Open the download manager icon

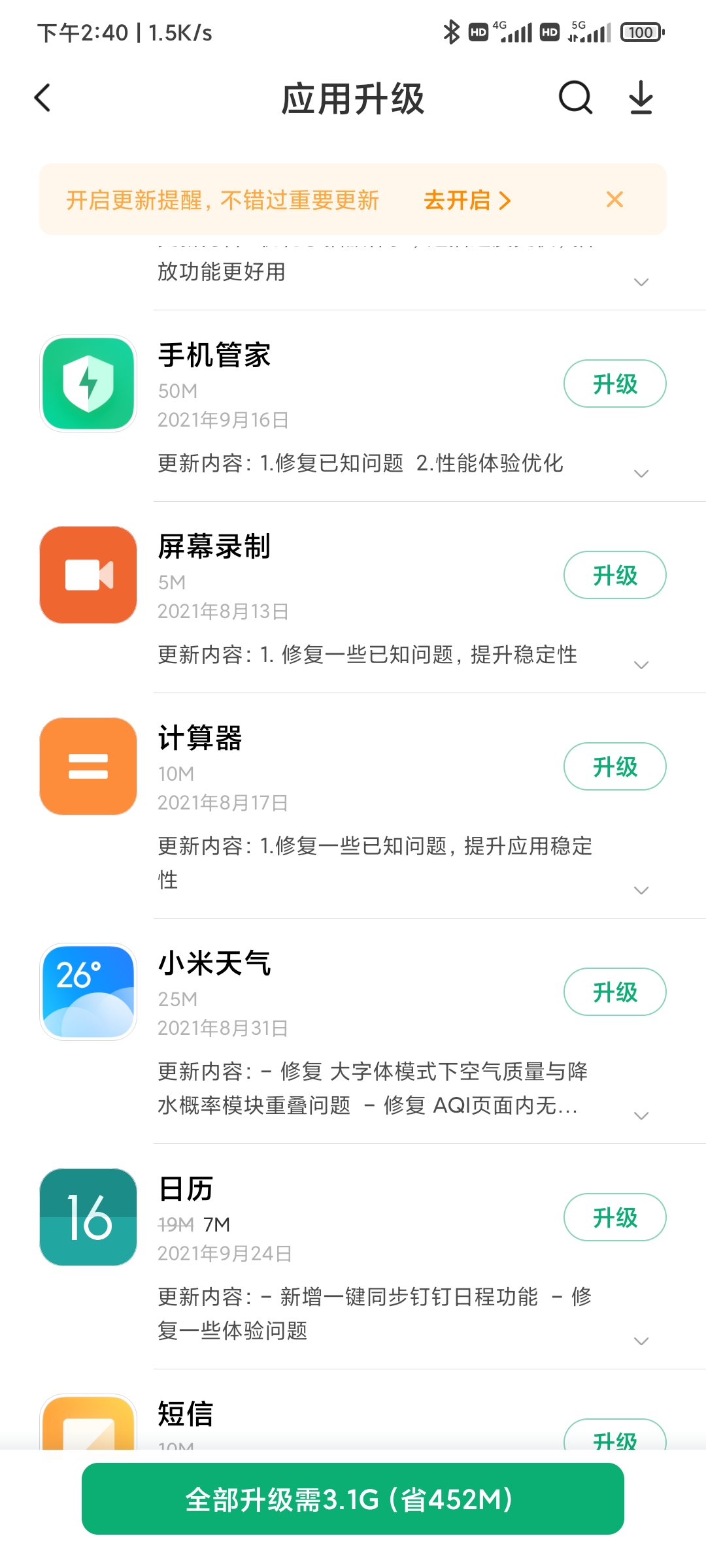coord(641,98)
